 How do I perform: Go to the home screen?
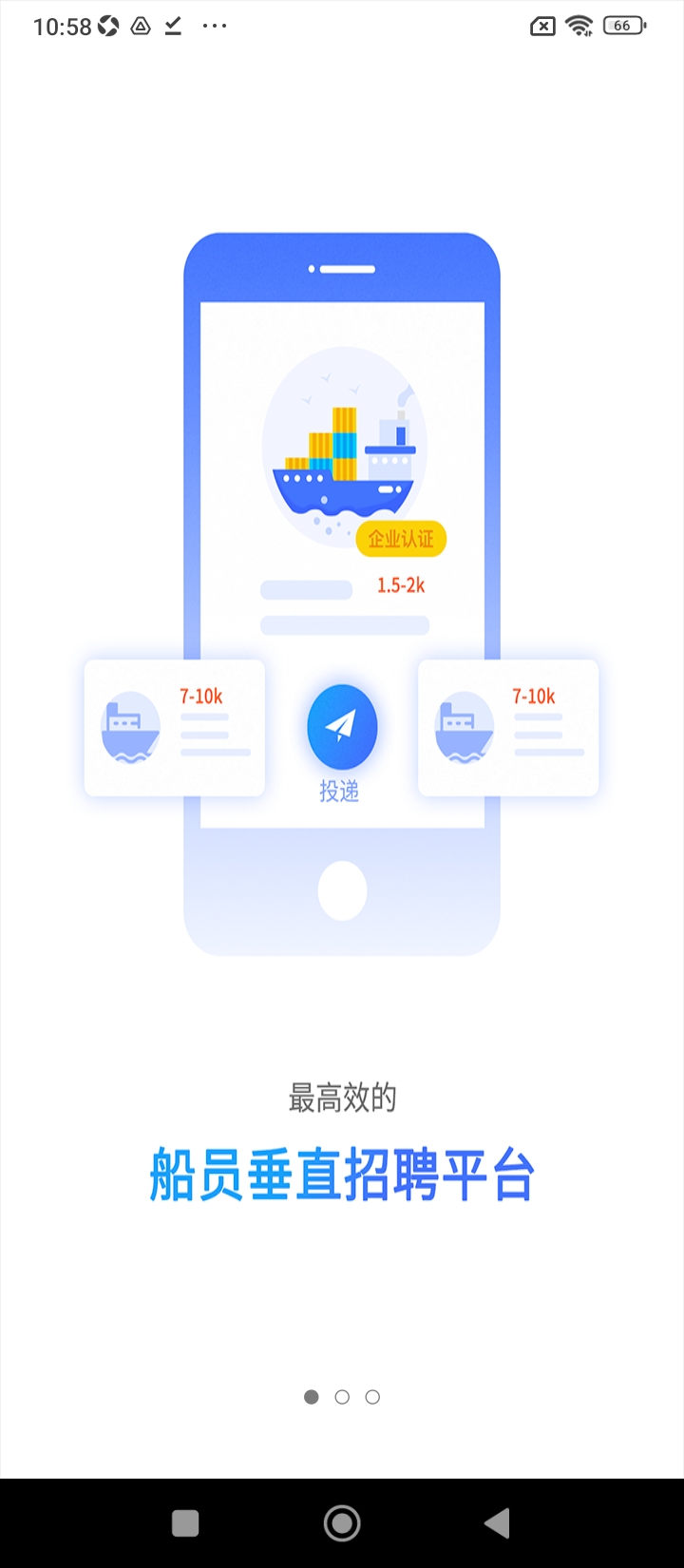(x=342, y=1523)
